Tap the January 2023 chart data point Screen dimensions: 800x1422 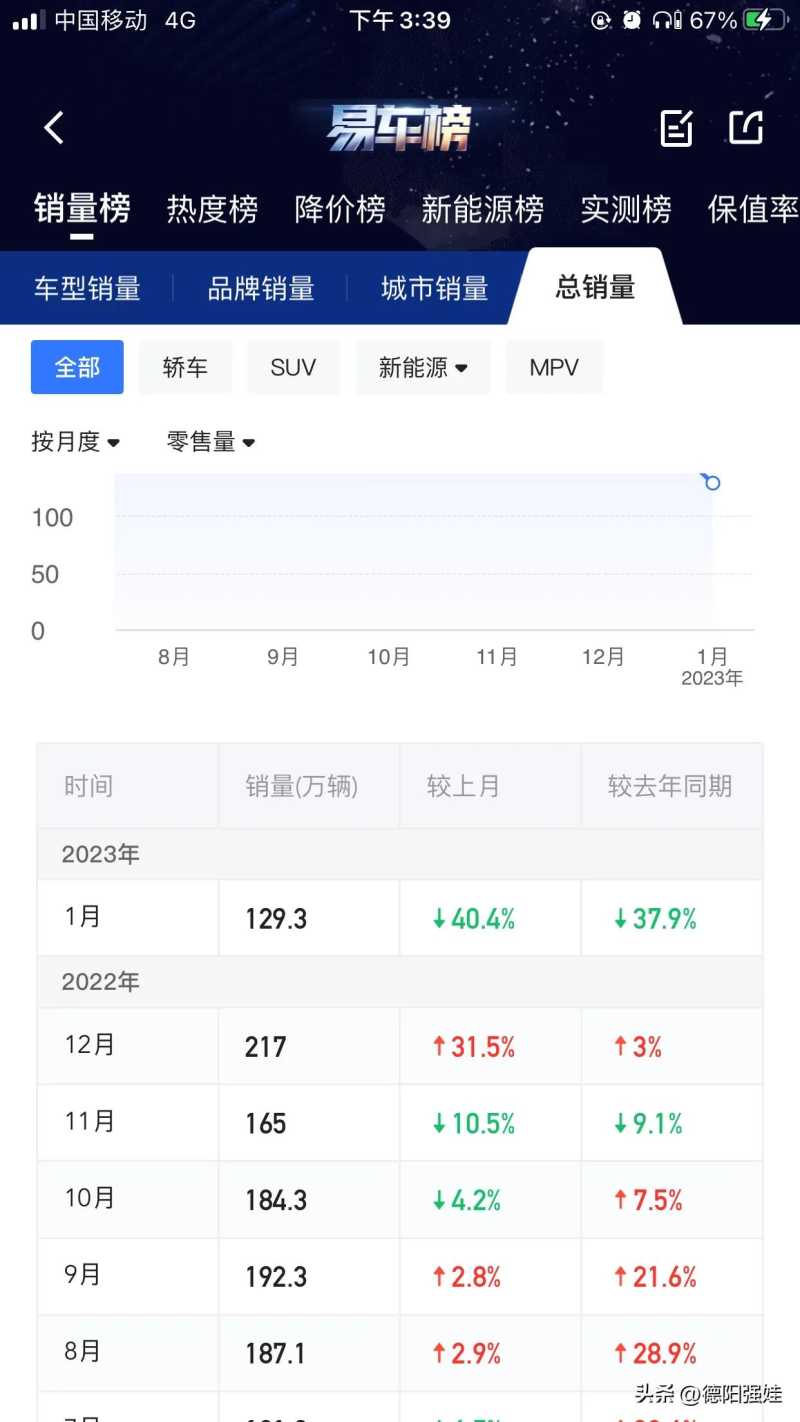[x=712, y=483]
